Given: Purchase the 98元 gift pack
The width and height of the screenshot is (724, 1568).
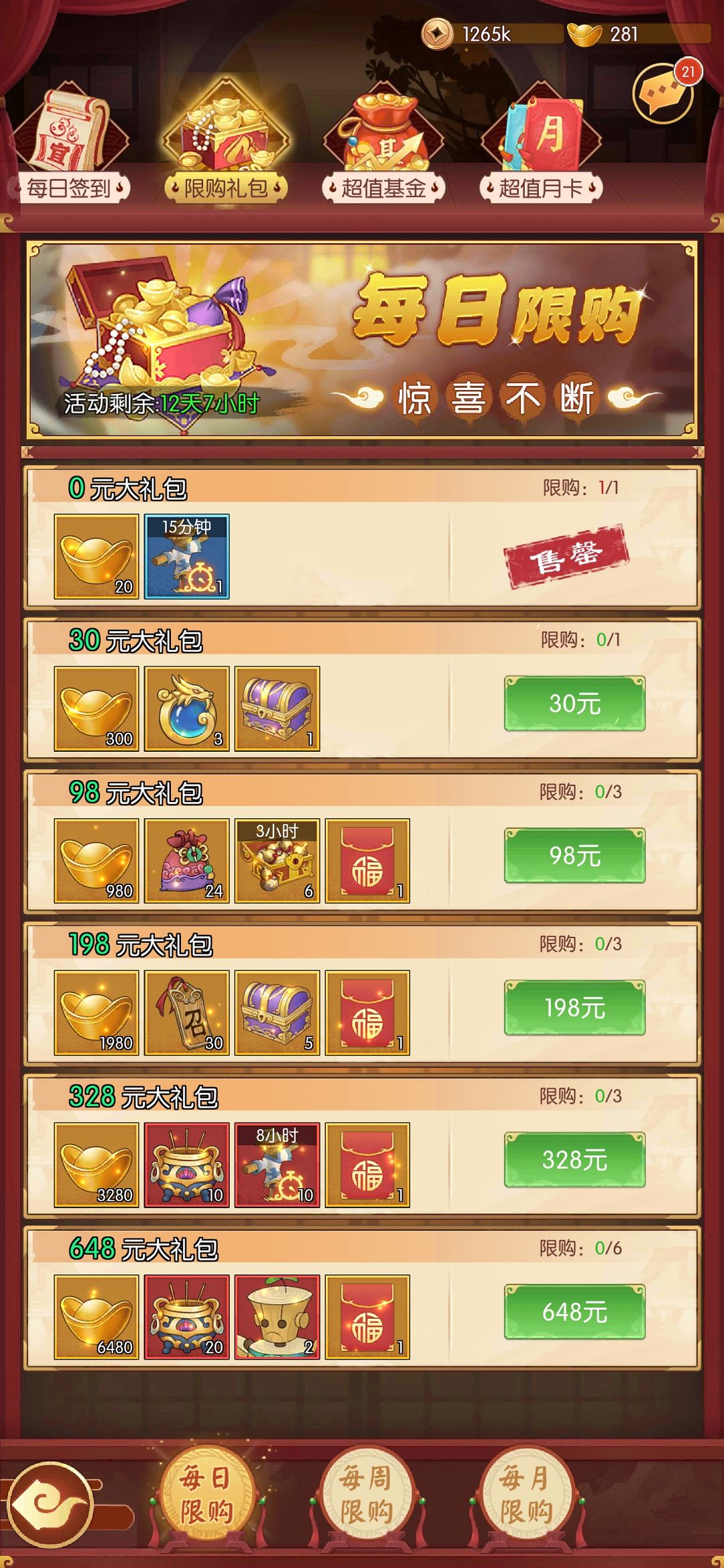Looking at the screenshot, I should click(575, 855).
